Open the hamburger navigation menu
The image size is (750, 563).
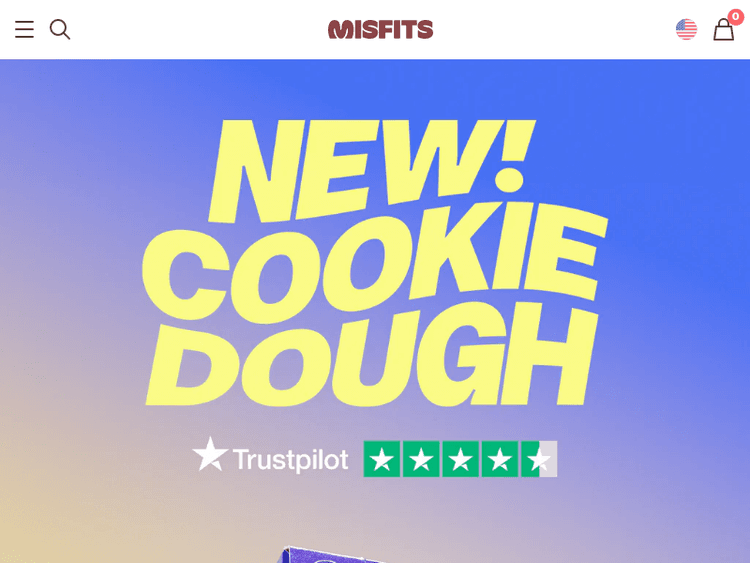24,30
